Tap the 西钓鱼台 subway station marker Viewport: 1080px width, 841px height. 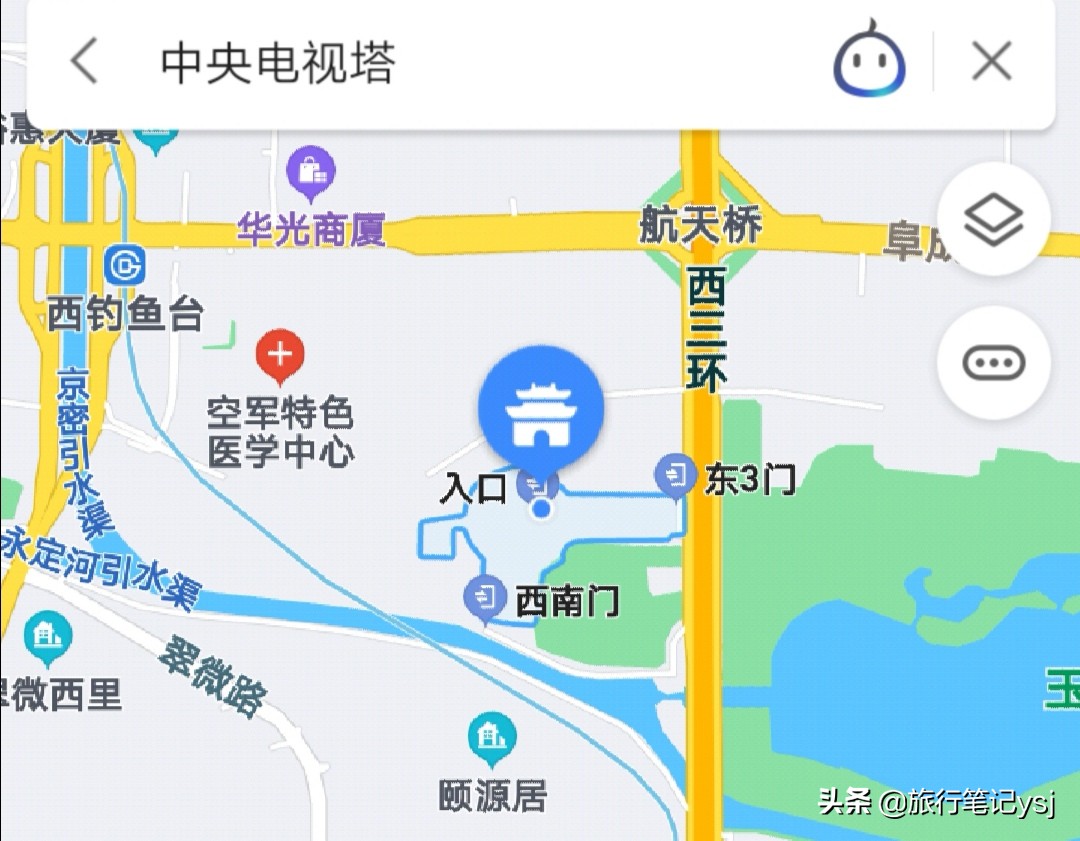[125, 266]
